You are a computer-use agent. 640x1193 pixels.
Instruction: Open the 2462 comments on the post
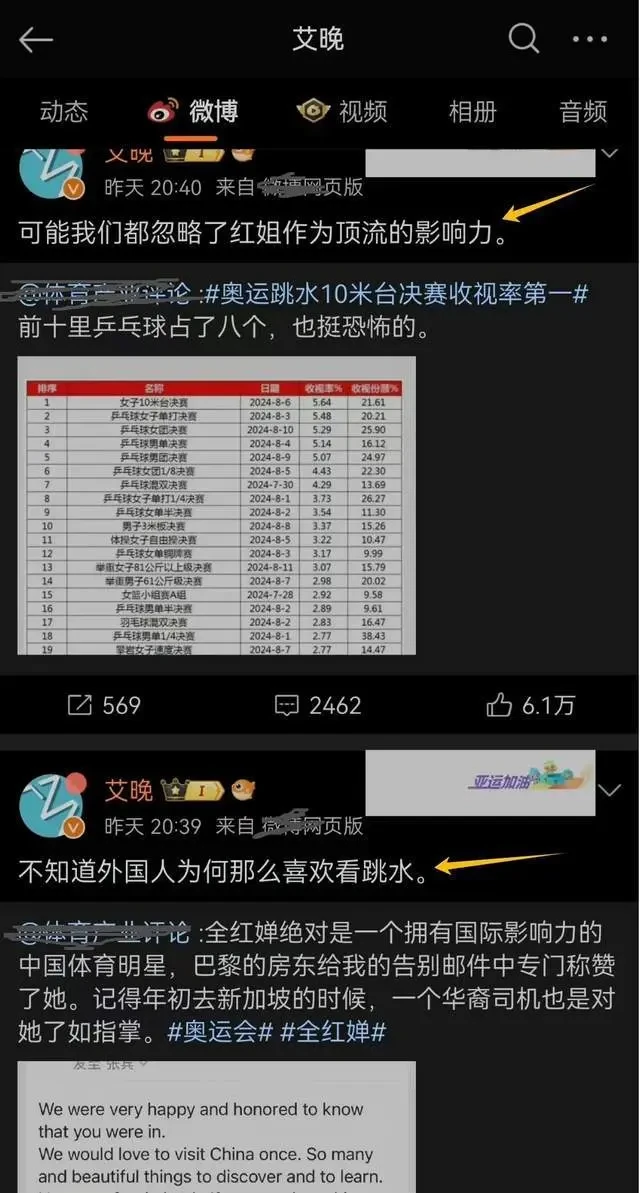tap(318, 705)
